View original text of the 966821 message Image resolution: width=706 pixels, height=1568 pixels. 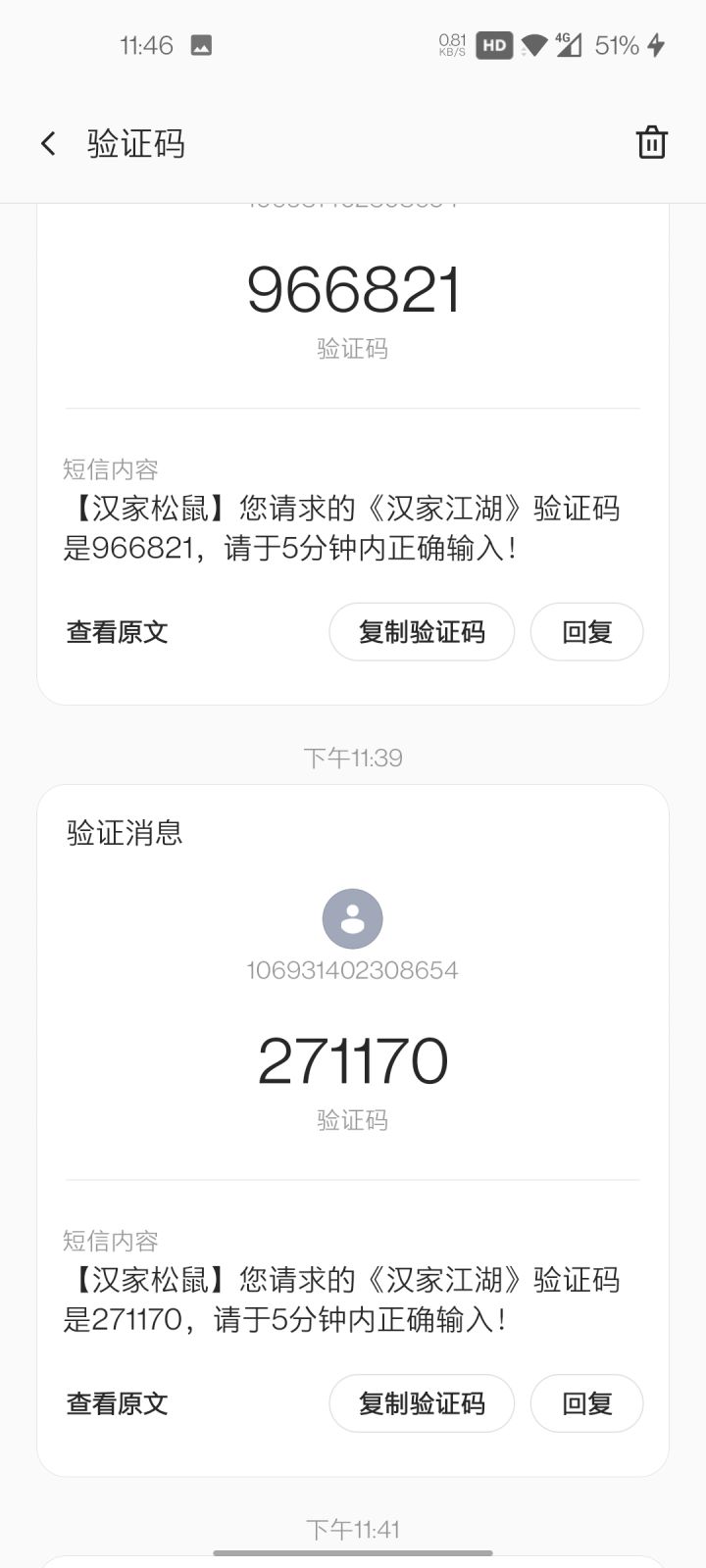[x=118, y=632]
